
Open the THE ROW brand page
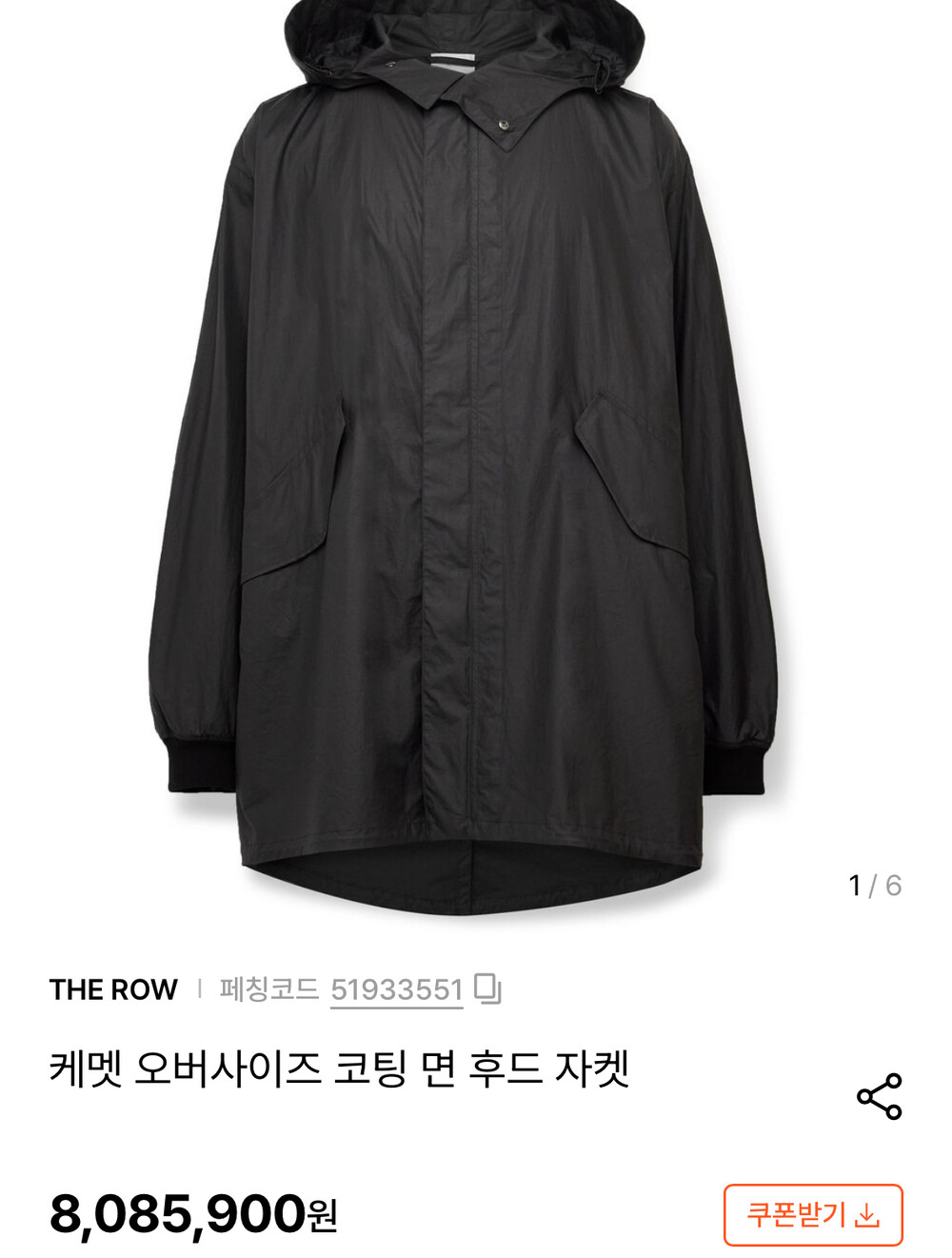(113, 989)
